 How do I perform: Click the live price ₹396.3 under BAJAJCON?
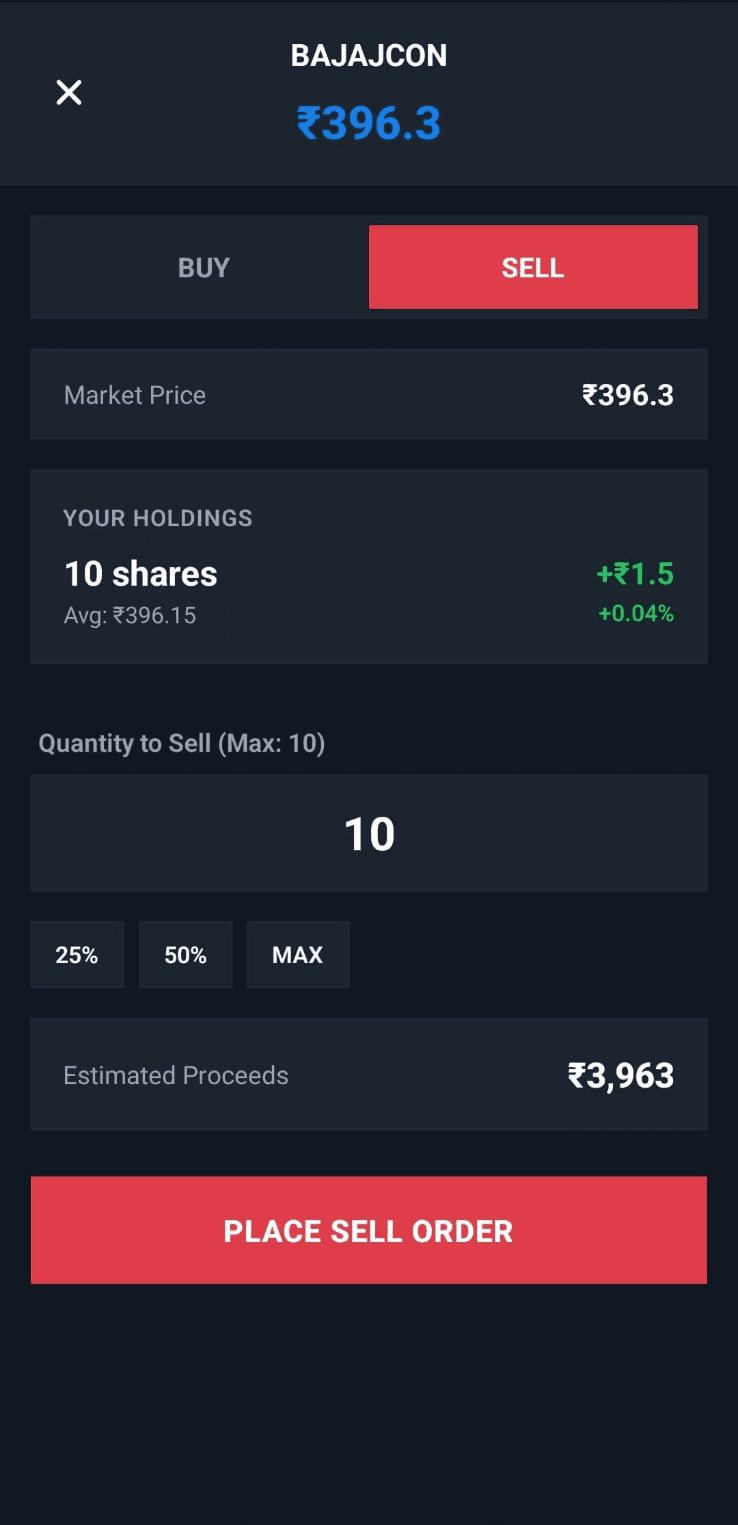pyautogui.click(x=369, y=122)
